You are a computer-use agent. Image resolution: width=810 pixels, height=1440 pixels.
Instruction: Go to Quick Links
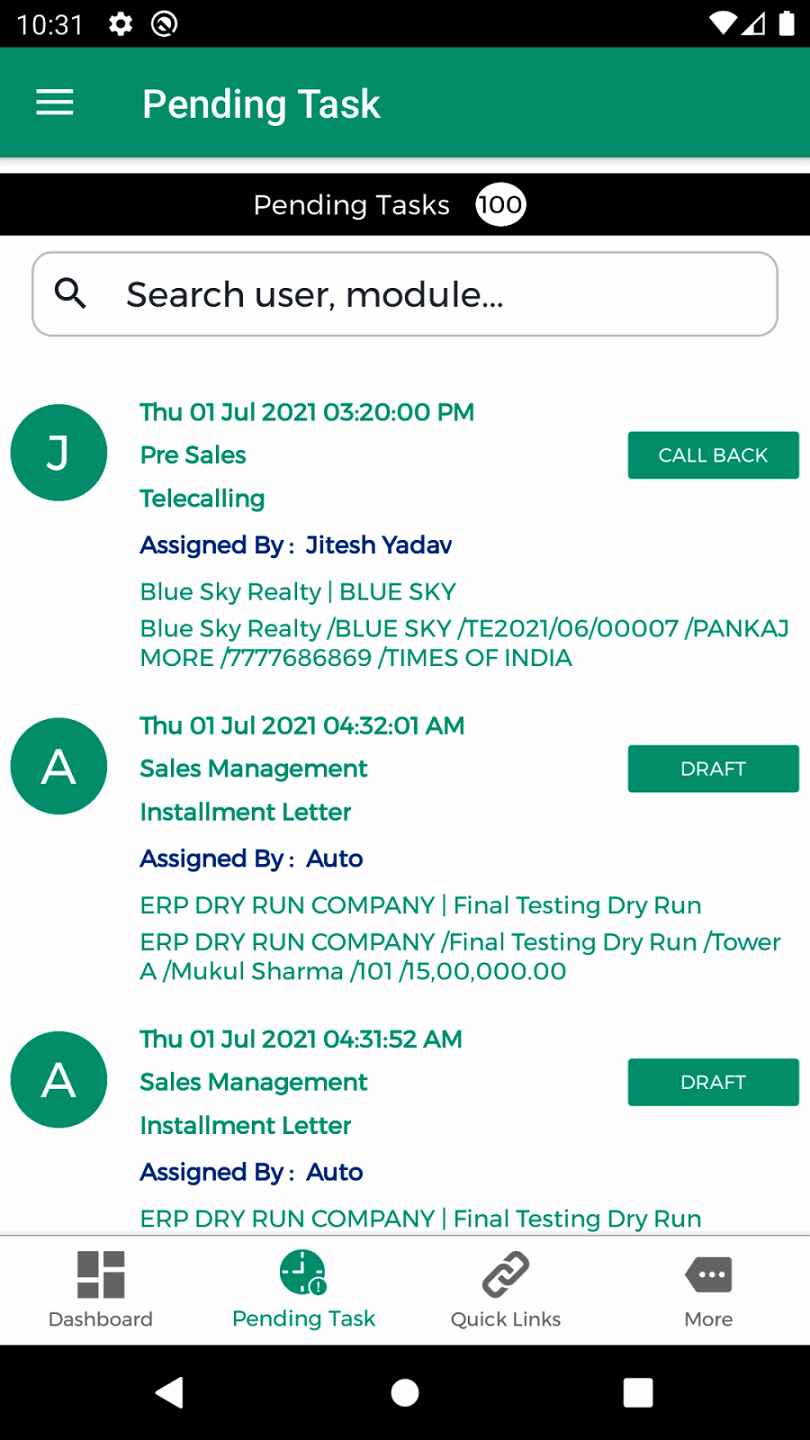(506, 1290)
